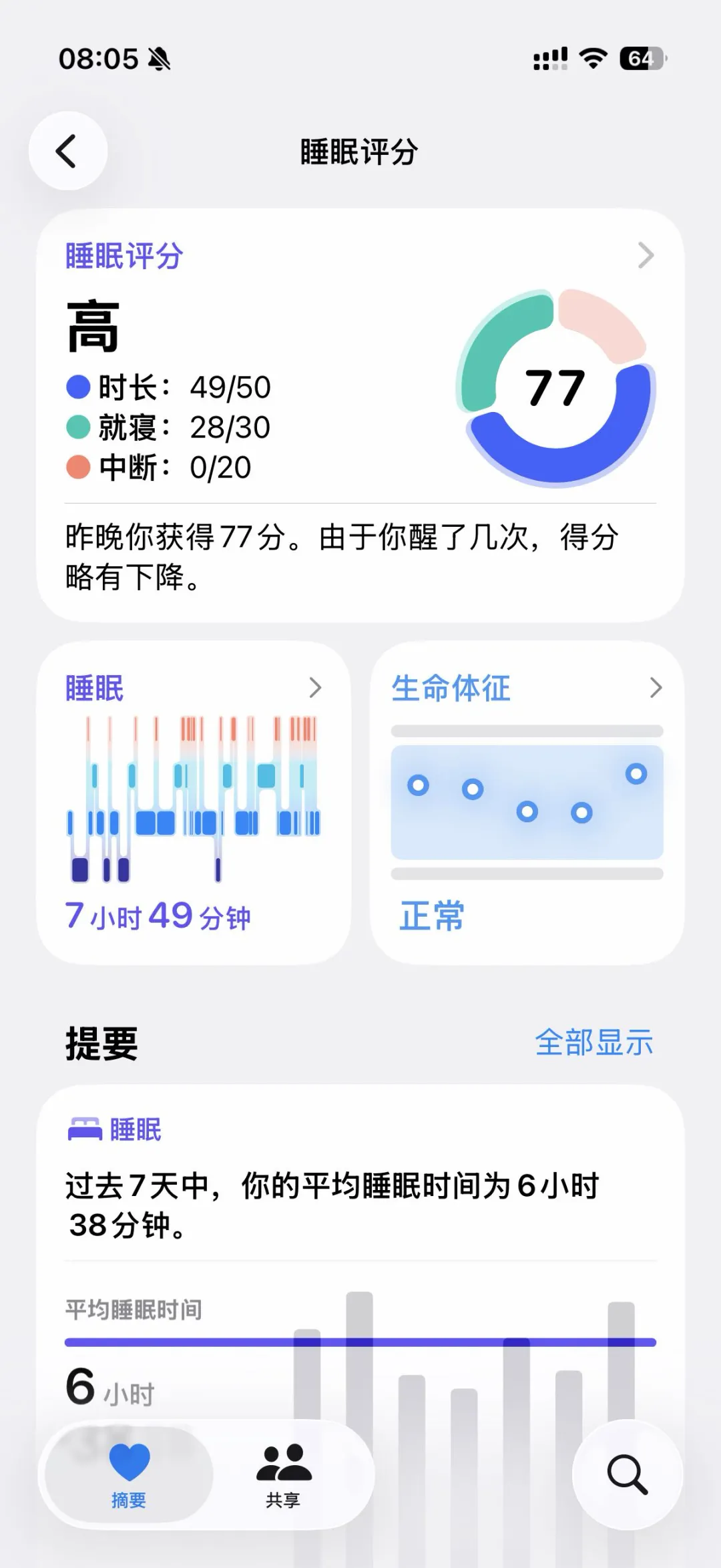Tap 全部显示 to show all highlights

[593, 1042]
